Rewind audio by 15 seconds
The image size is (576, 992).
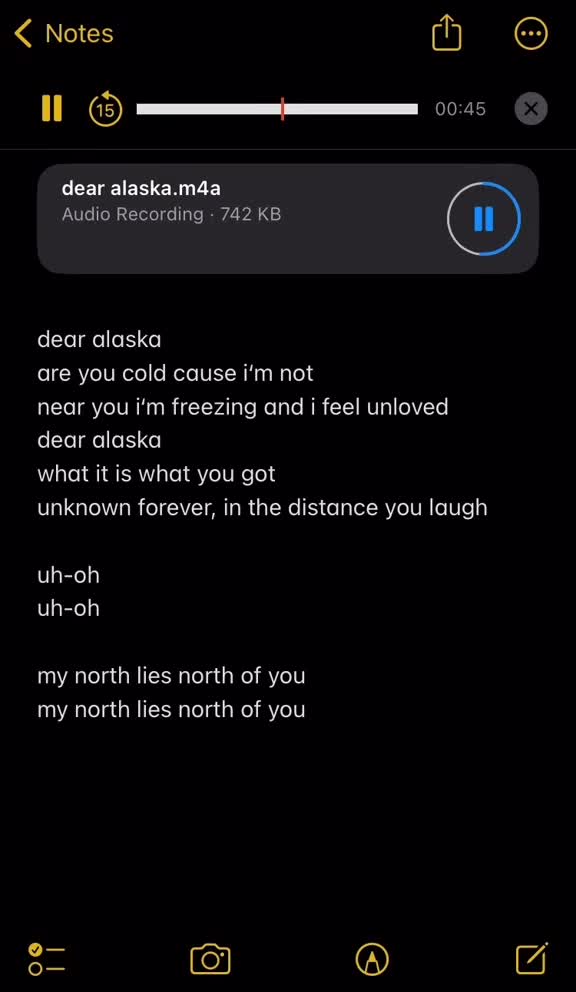[105, 109]
